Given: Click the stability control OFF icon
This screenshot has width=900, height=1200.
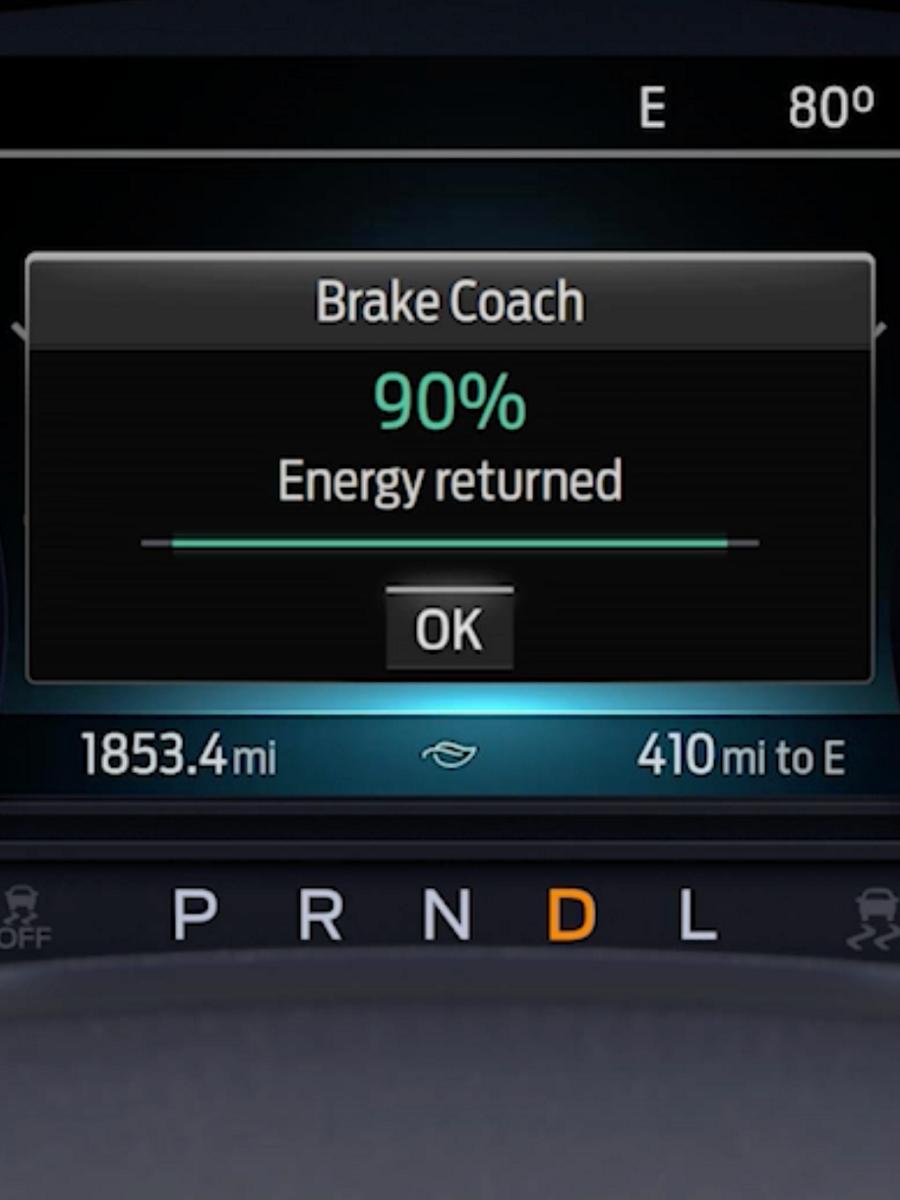Looking at the screenshot, I should coord(20,915).
